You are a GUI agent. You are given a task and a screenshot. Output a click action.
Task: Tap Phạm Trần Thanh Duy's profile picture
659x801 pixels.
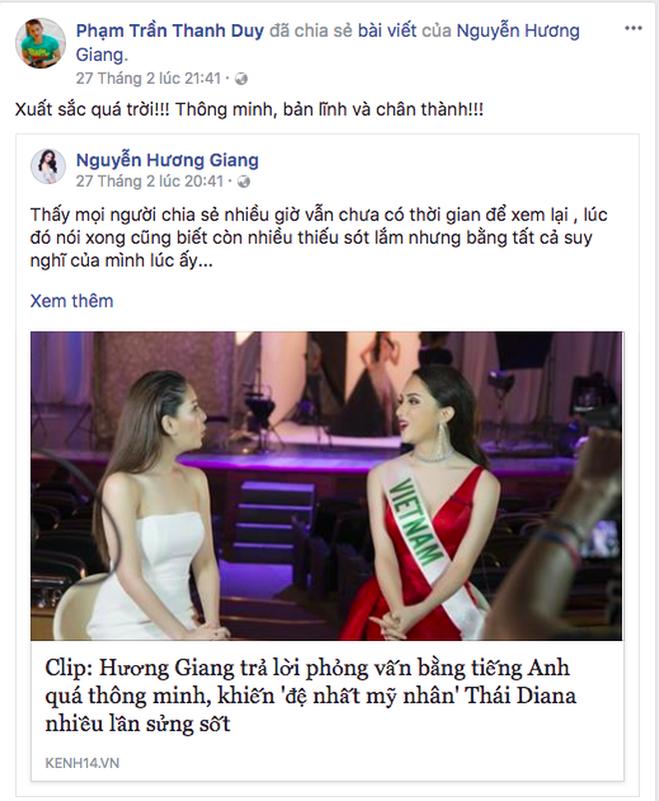pyautogui.click(x=40, y=44)
